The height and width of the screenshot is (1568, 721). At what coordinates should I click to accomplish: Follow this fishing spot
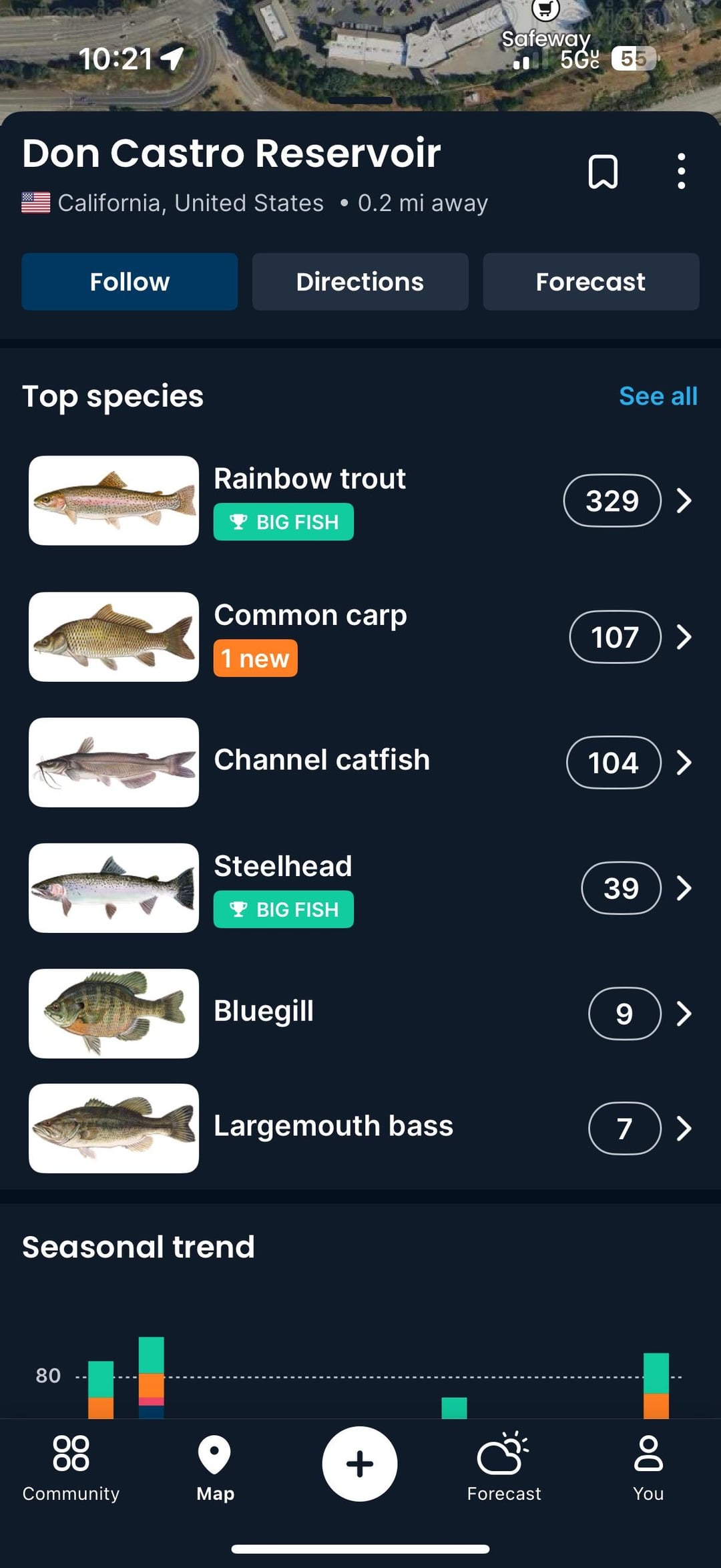point(130,282)
